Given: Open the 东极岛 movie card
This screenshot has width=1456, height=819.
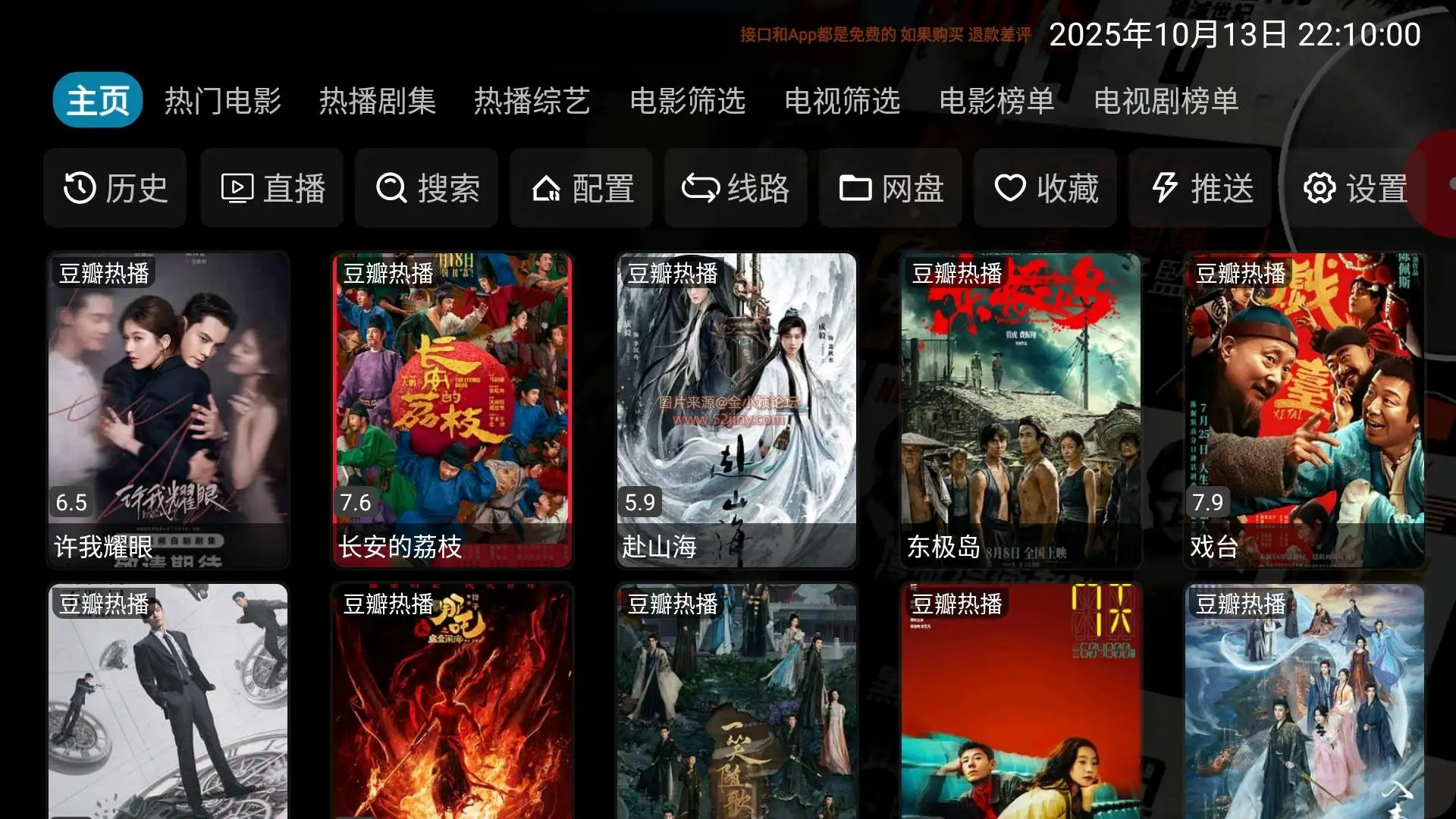Looking at the screenshot, I should [1021, 409].
